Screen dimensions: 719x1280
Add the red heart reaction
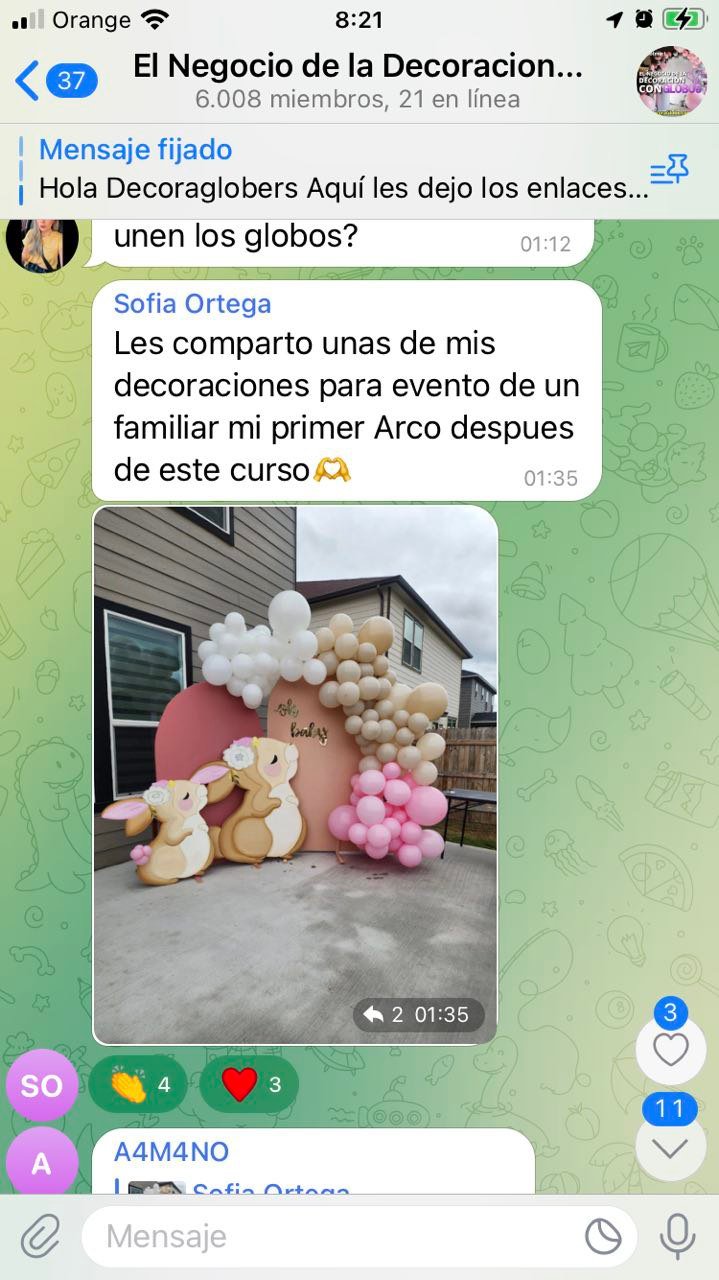(249, 1084)
